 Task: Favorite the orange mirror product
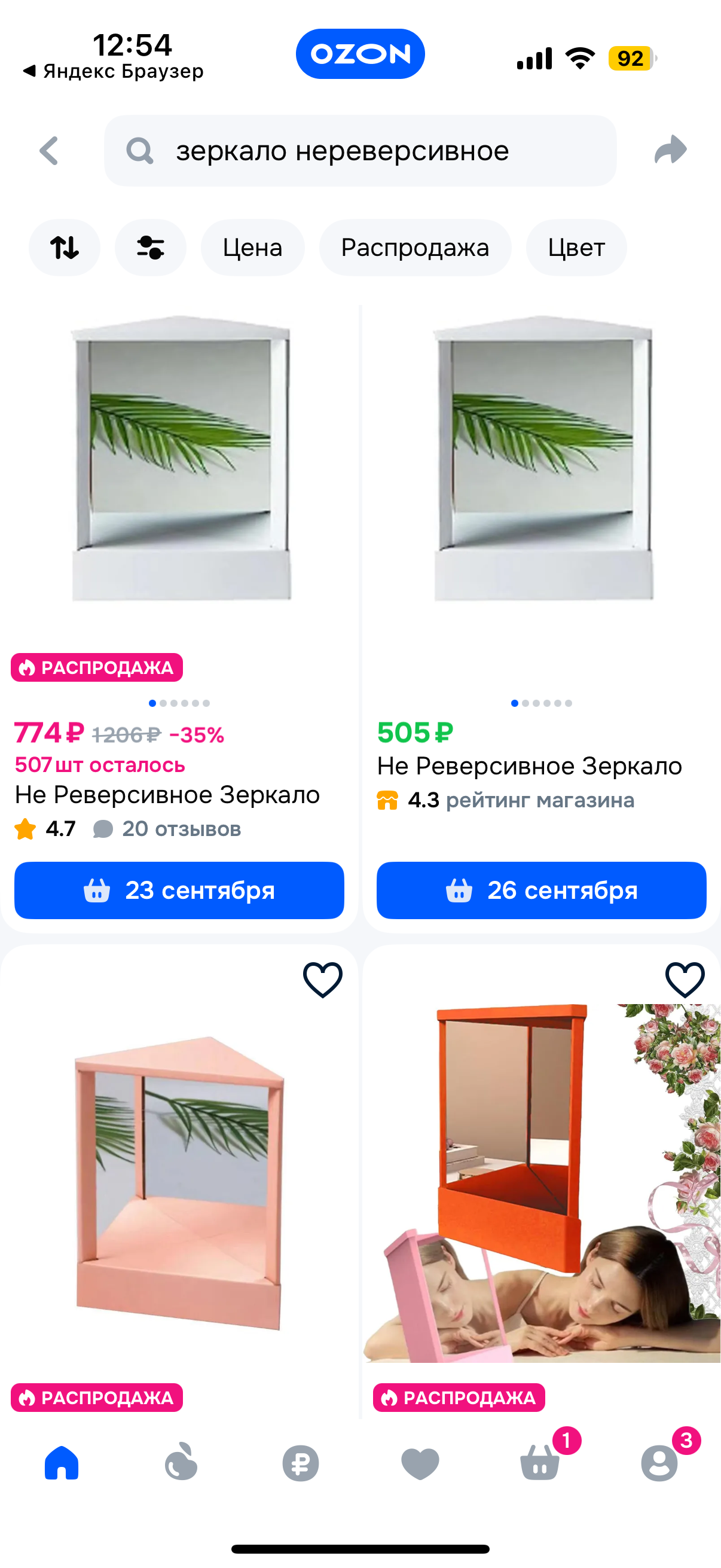point(685,980)
